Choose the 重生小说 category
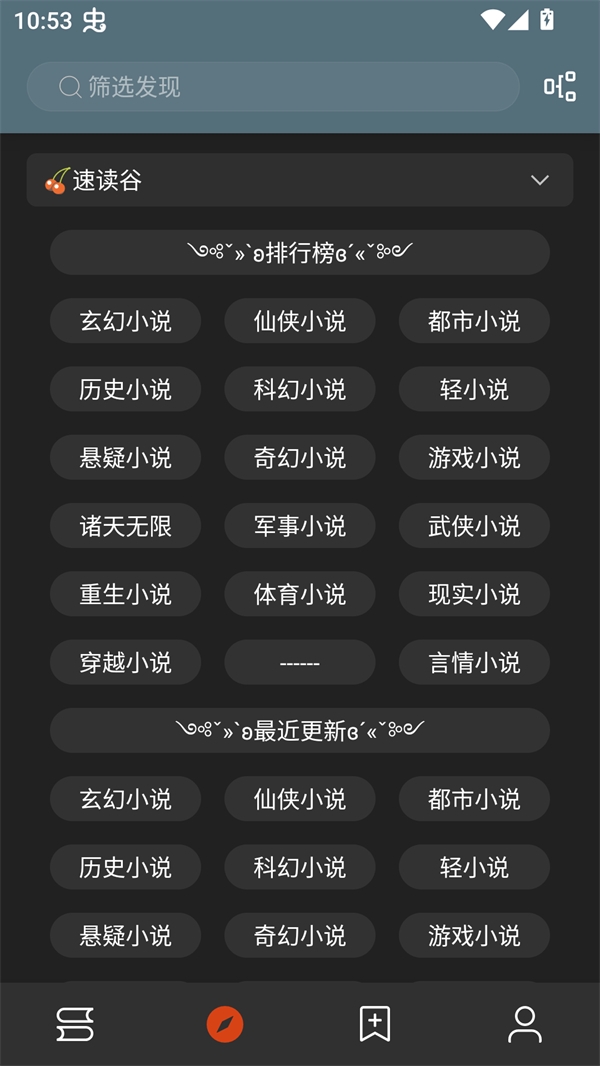 (125, 594)
